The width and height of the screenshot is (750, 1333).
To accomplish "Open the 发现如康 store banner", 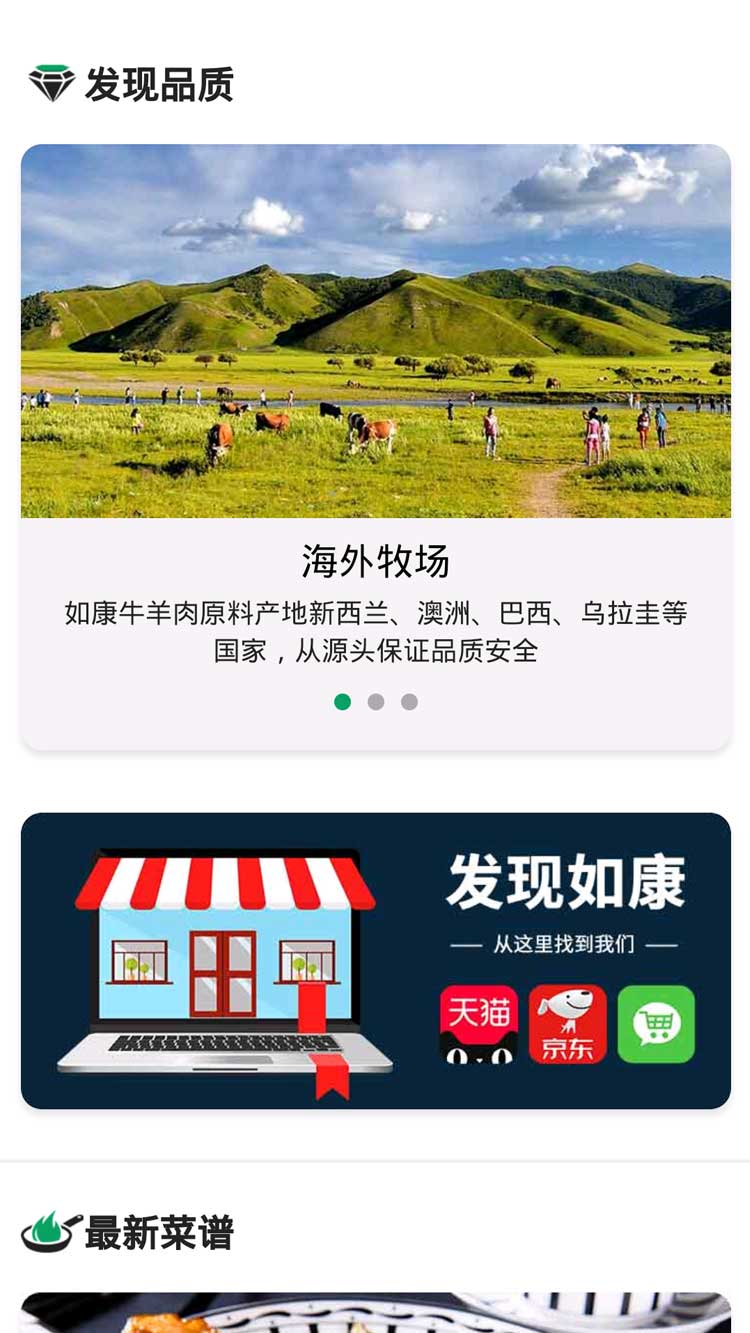I will tap(375, 960).
